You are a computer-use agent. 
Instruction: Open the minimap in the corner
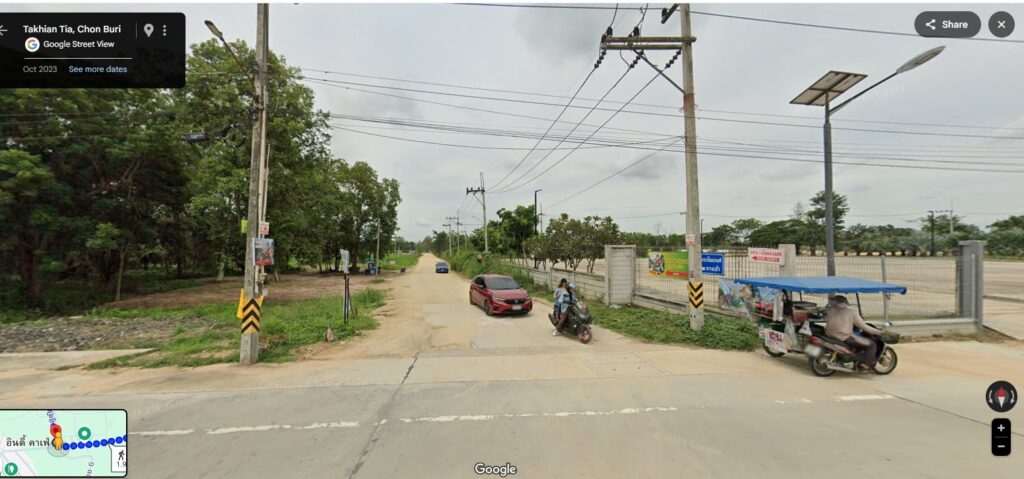click(x=64, y=442)
